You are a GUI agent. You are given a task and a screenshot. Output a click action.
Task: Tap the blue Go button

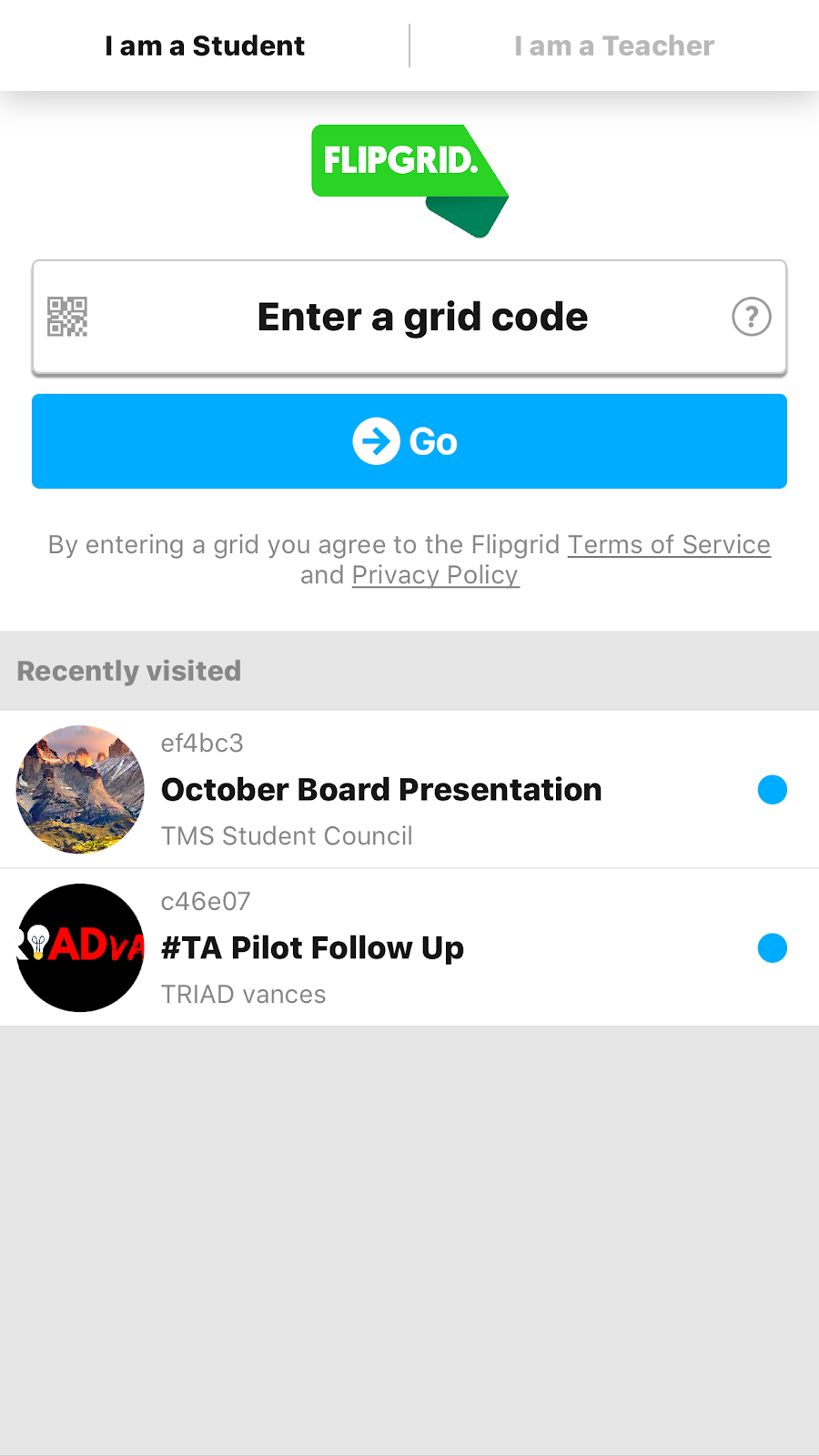[x=409, y=441]
